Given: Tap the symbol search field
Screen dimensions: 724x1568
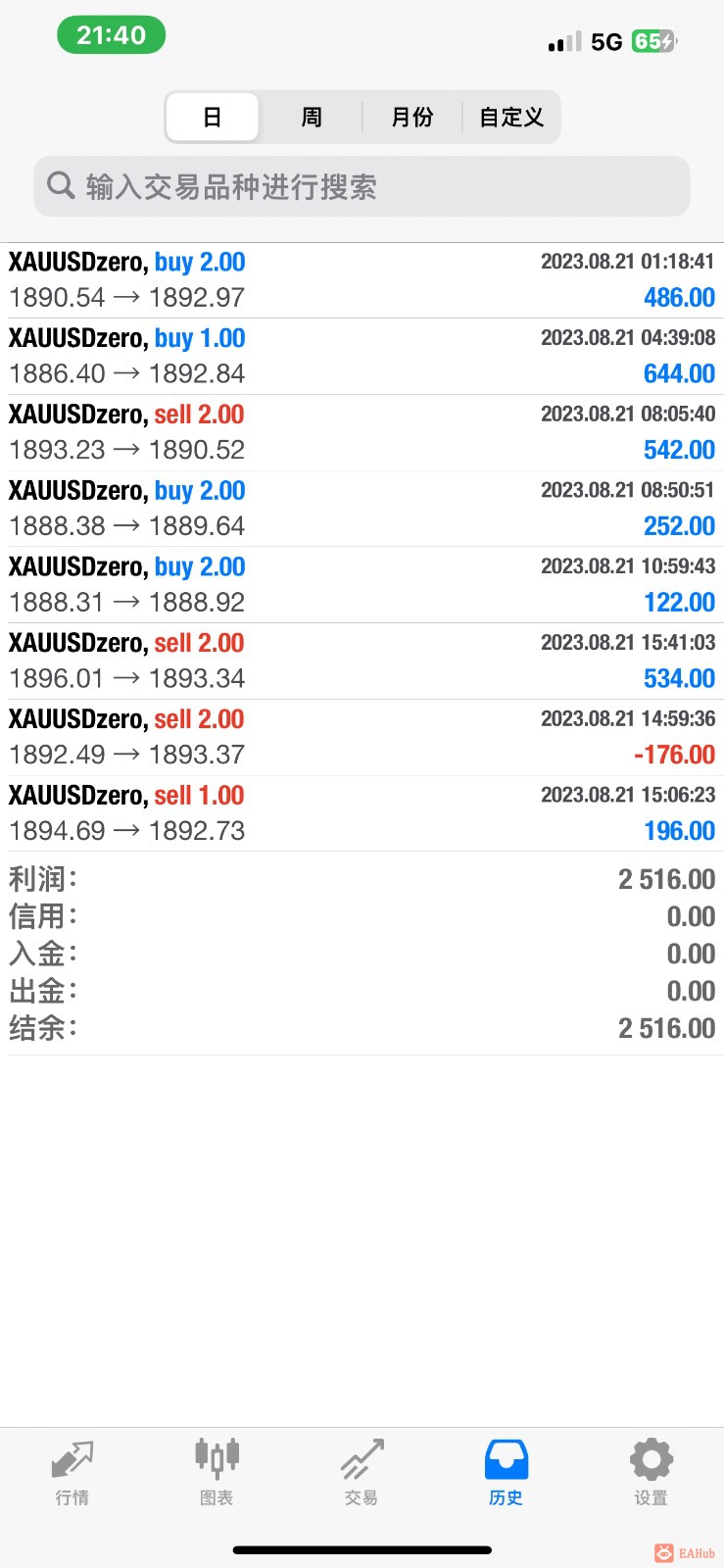Looking at the screenshot, I should (362, 186).
